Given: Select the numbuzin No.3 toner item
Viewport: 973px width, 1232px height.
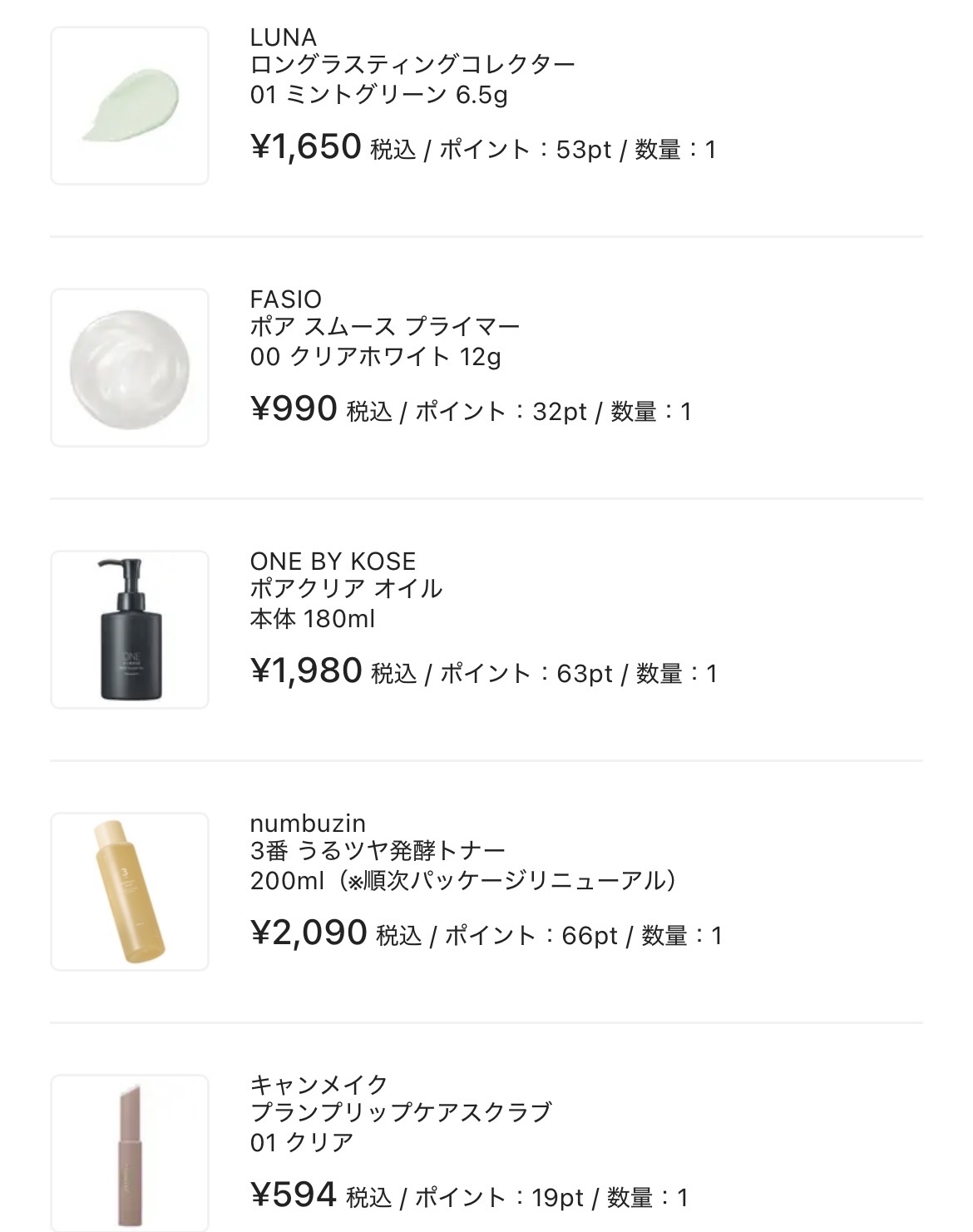Looking at the screenshot, I should 378,851.
